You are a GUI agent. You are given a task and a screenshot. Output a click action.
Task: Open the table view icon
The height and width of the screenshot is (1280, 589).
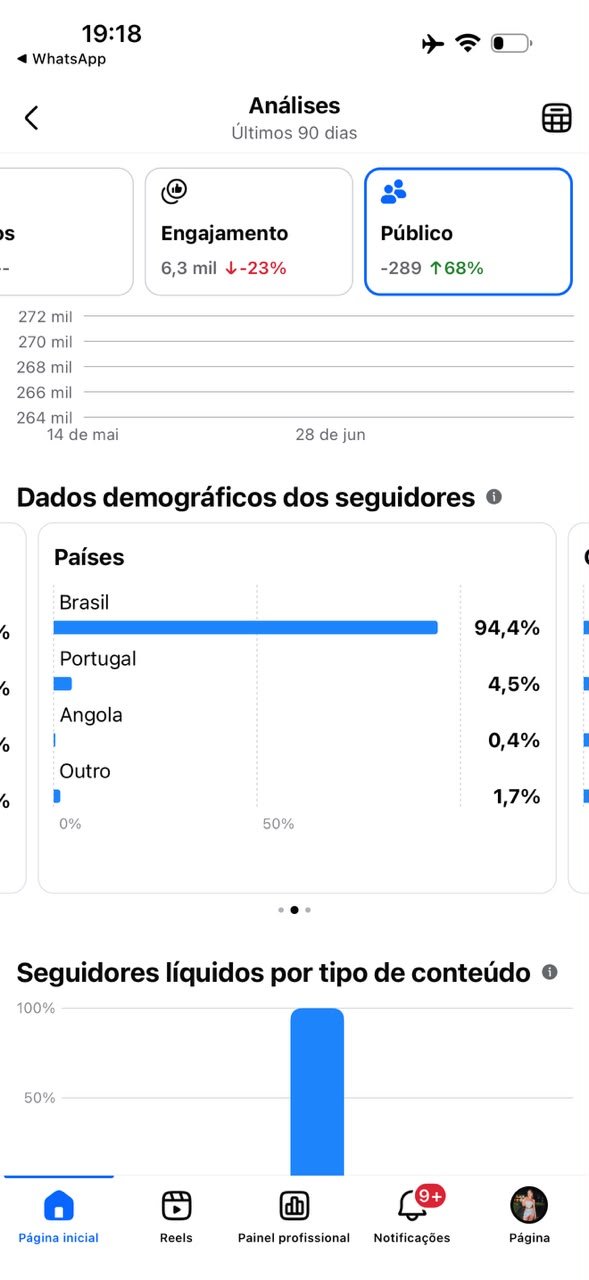[x=556, y=118]
